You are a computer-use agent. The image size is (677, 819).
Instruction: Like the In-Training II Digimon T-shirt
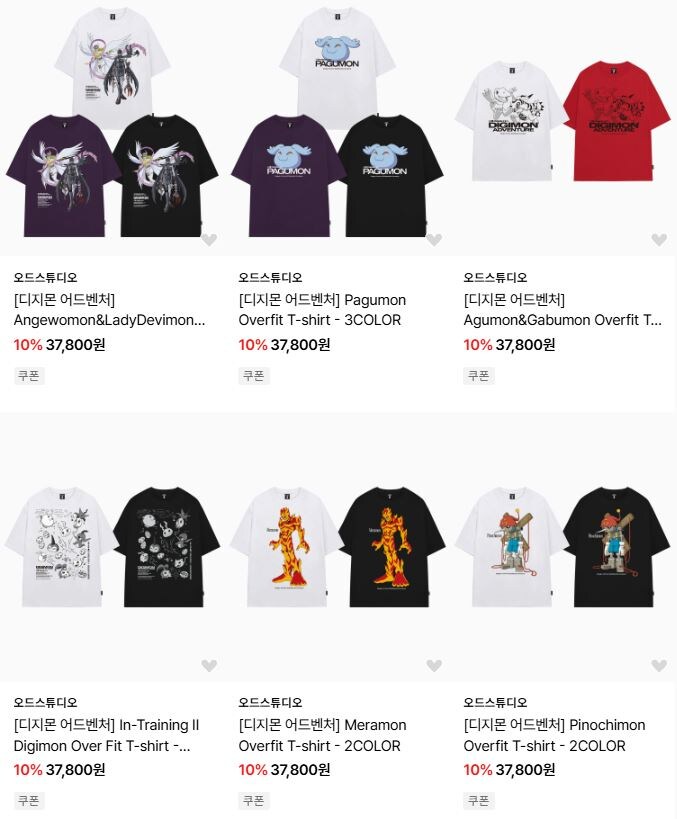[x=209, y=666]
